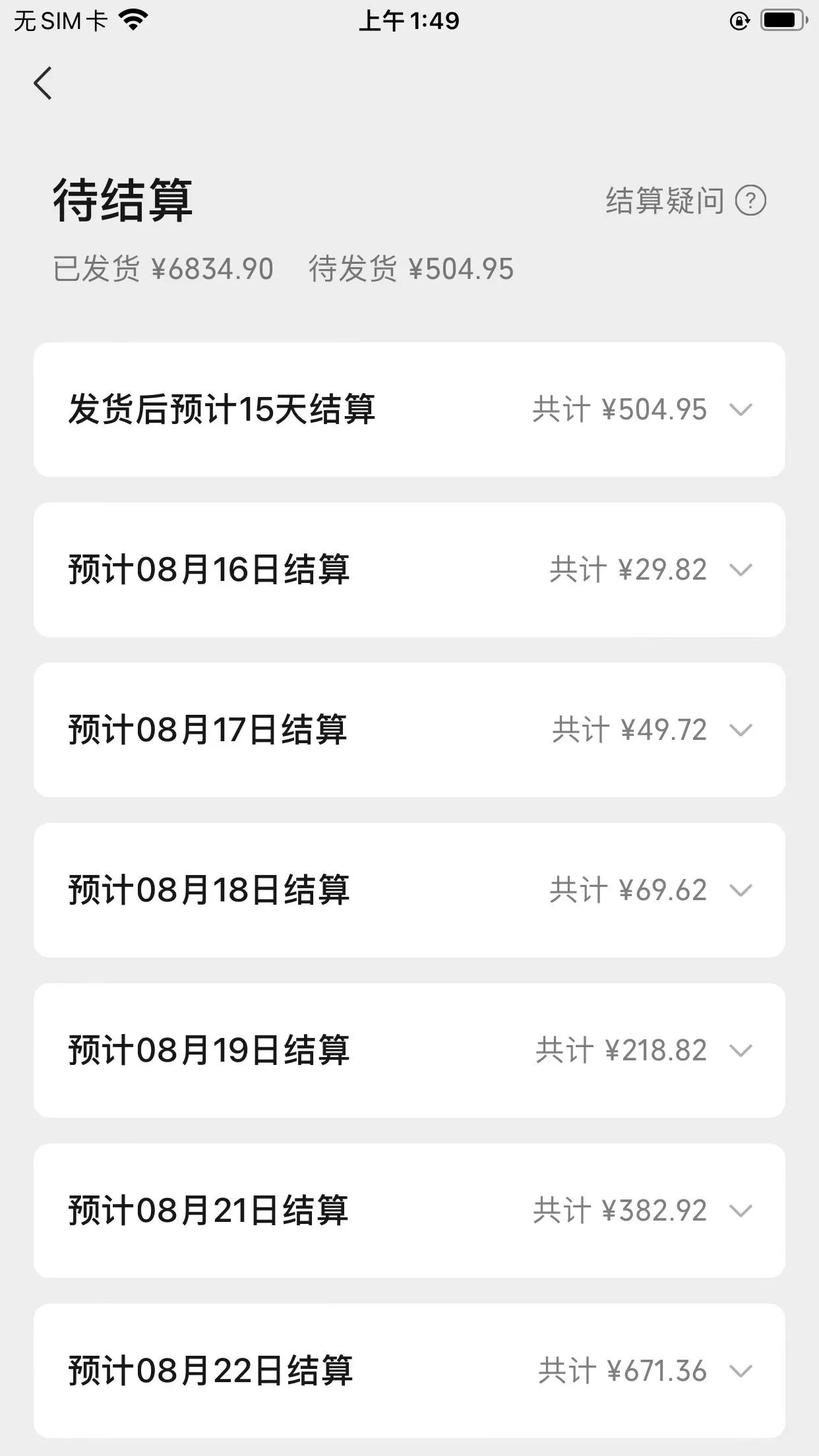
Task: Go back using the top-left arrow
Action: coord(43,84)
